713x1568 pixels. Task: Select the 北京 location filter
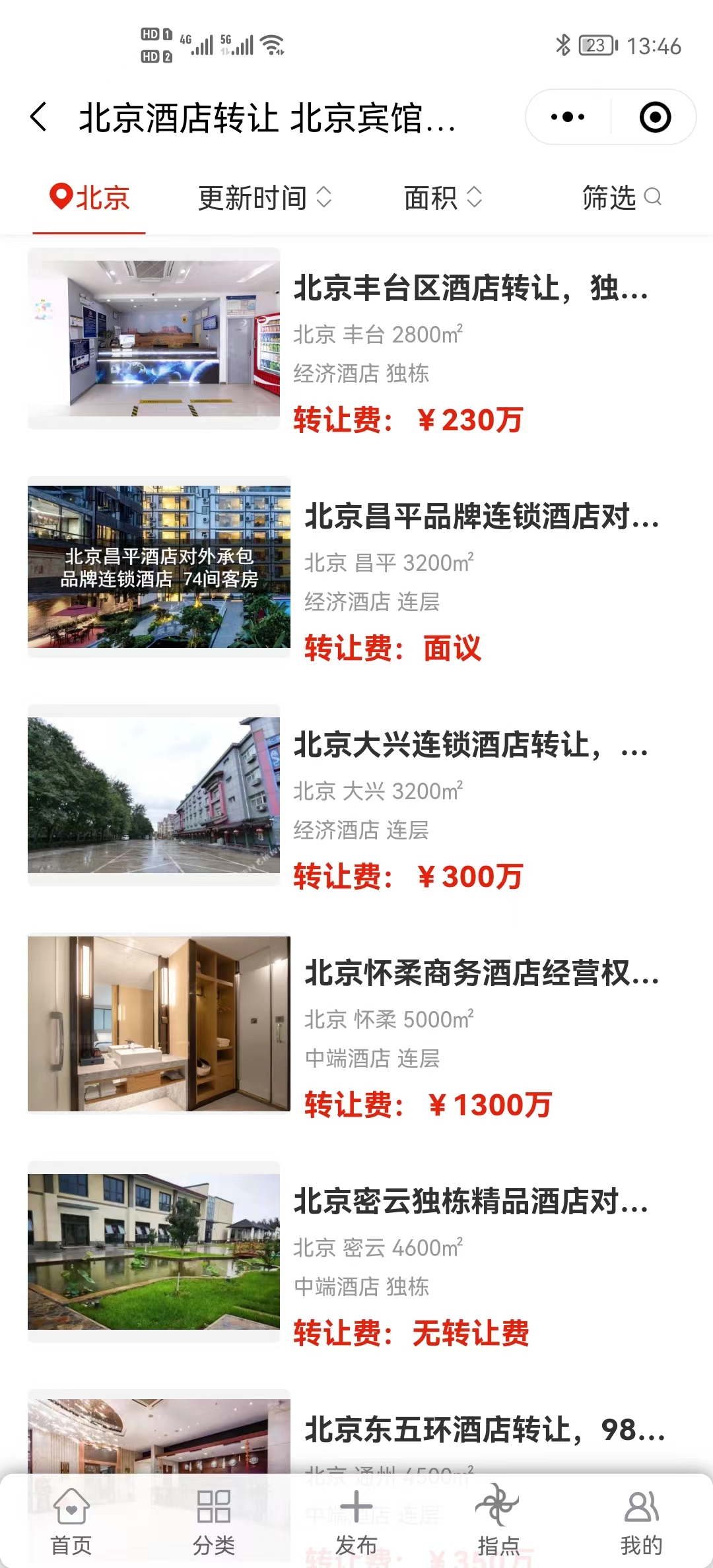[x=90, y=197]
